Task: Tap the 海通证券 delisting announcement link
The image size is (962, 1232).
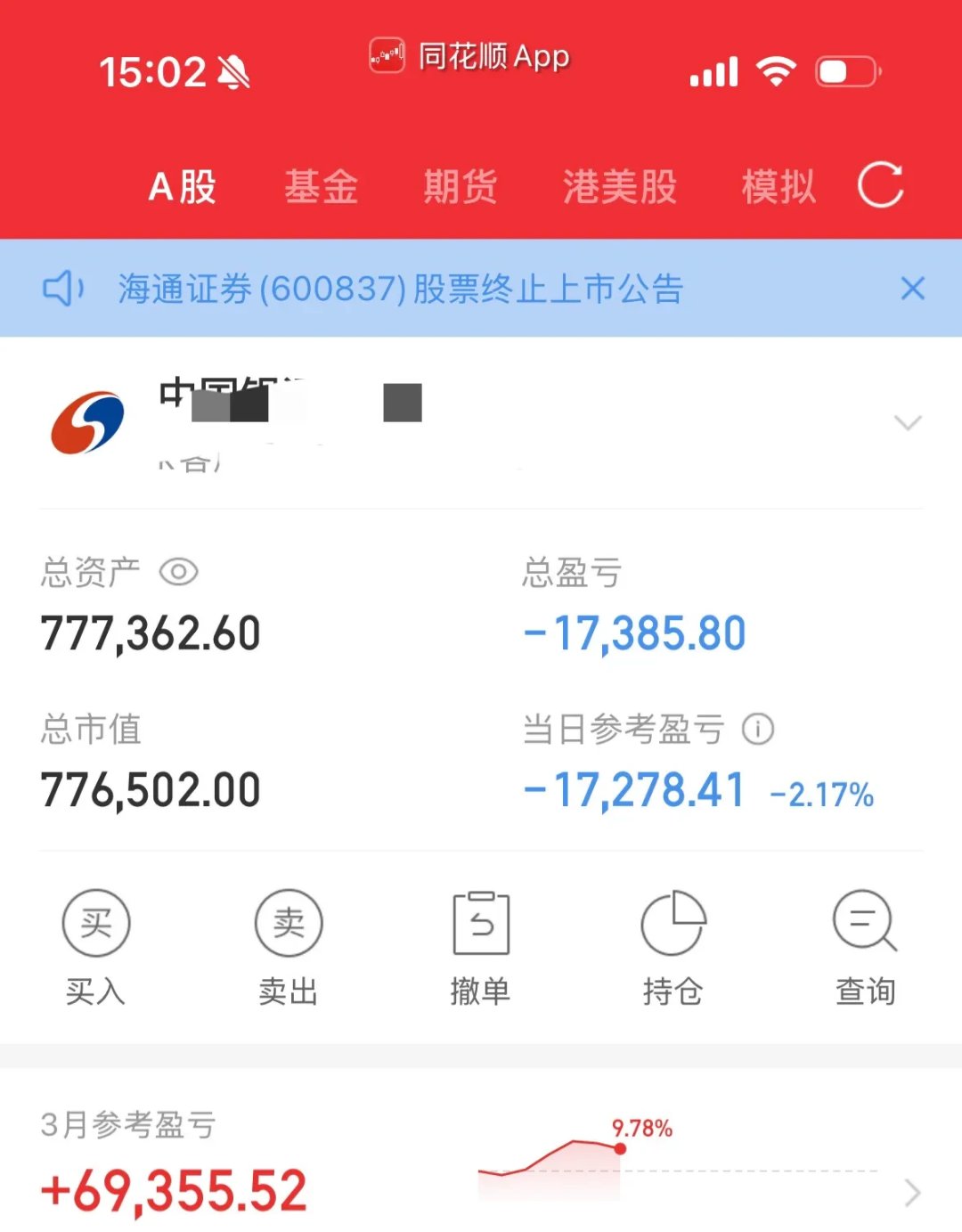Action: (x=401, y=289)
